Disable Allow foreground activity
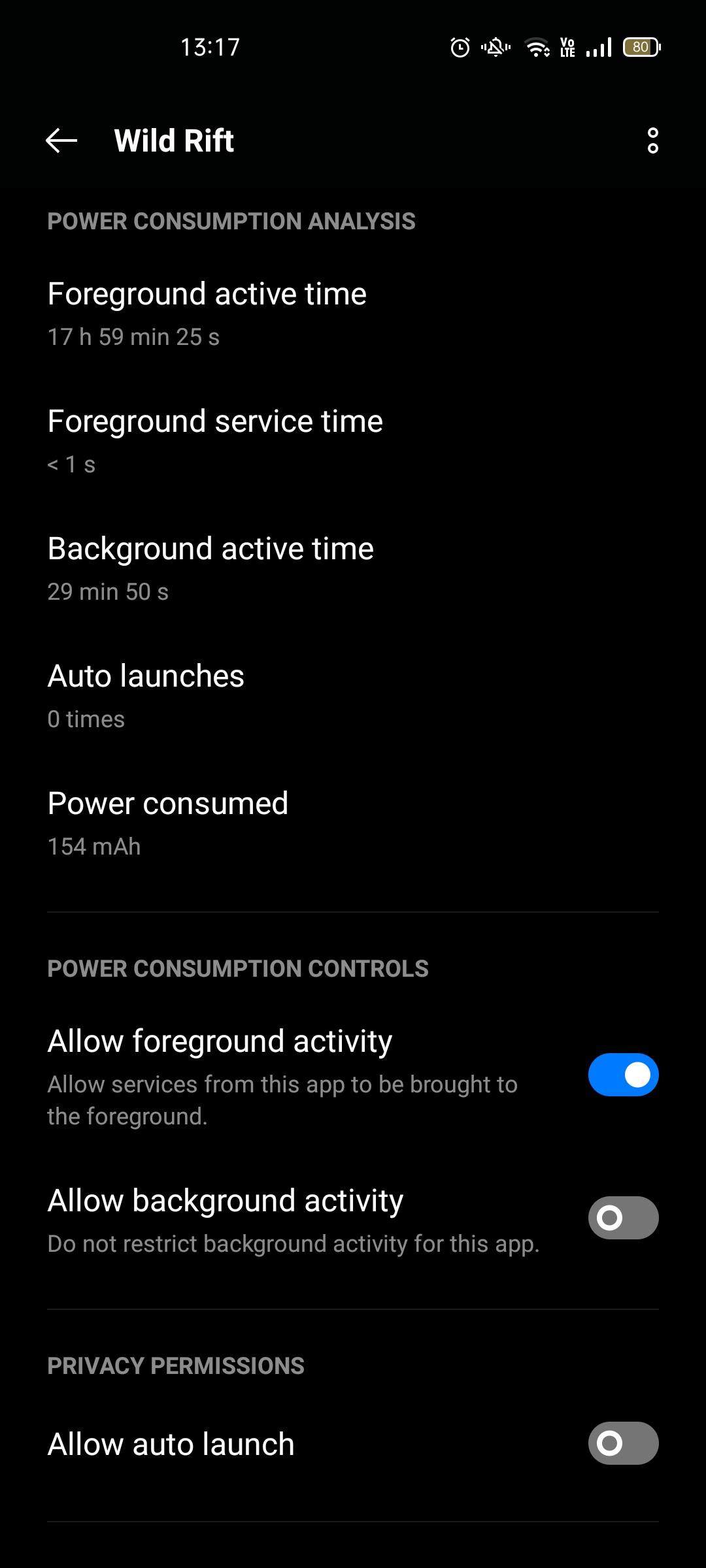This screenshot has width=706, height=1568. point(623,1075)
